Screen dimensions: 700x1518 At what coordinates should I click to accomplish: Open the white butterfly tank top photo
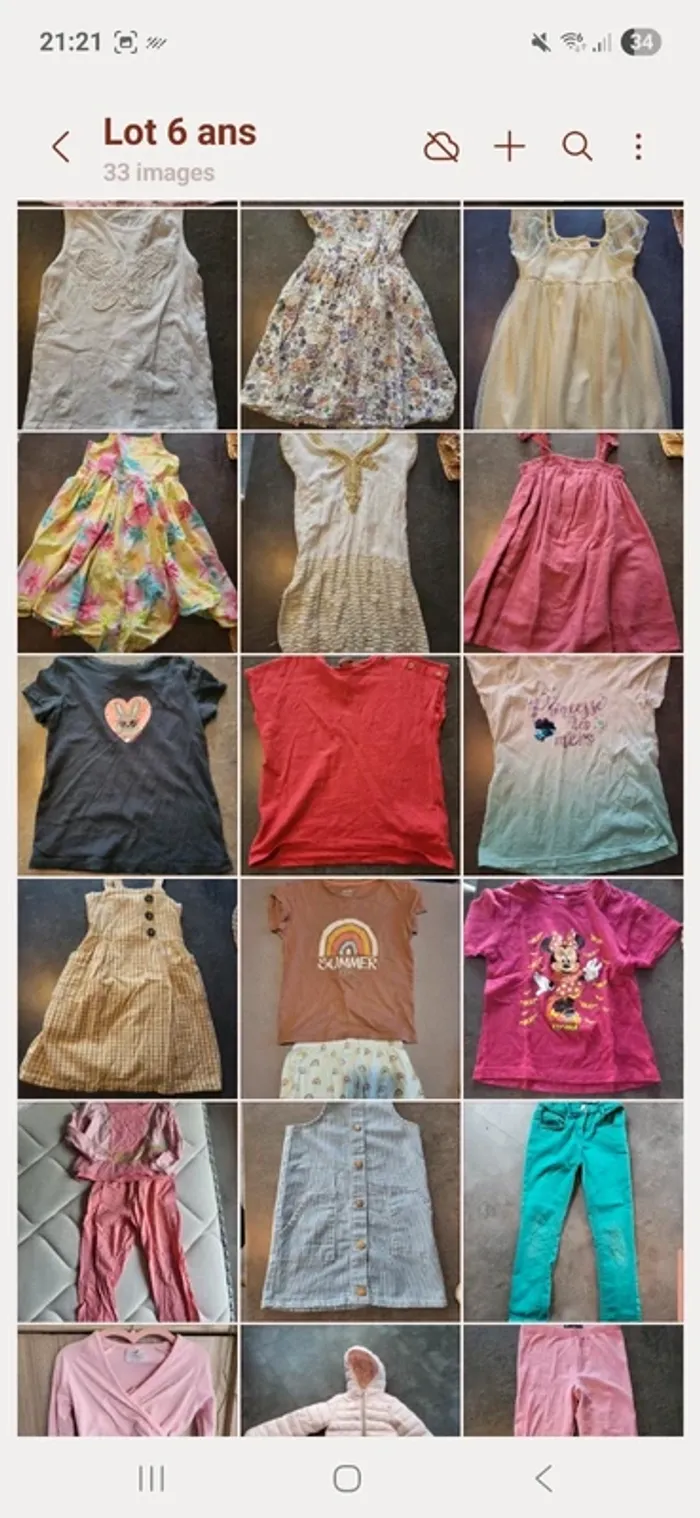click(127, 318)
